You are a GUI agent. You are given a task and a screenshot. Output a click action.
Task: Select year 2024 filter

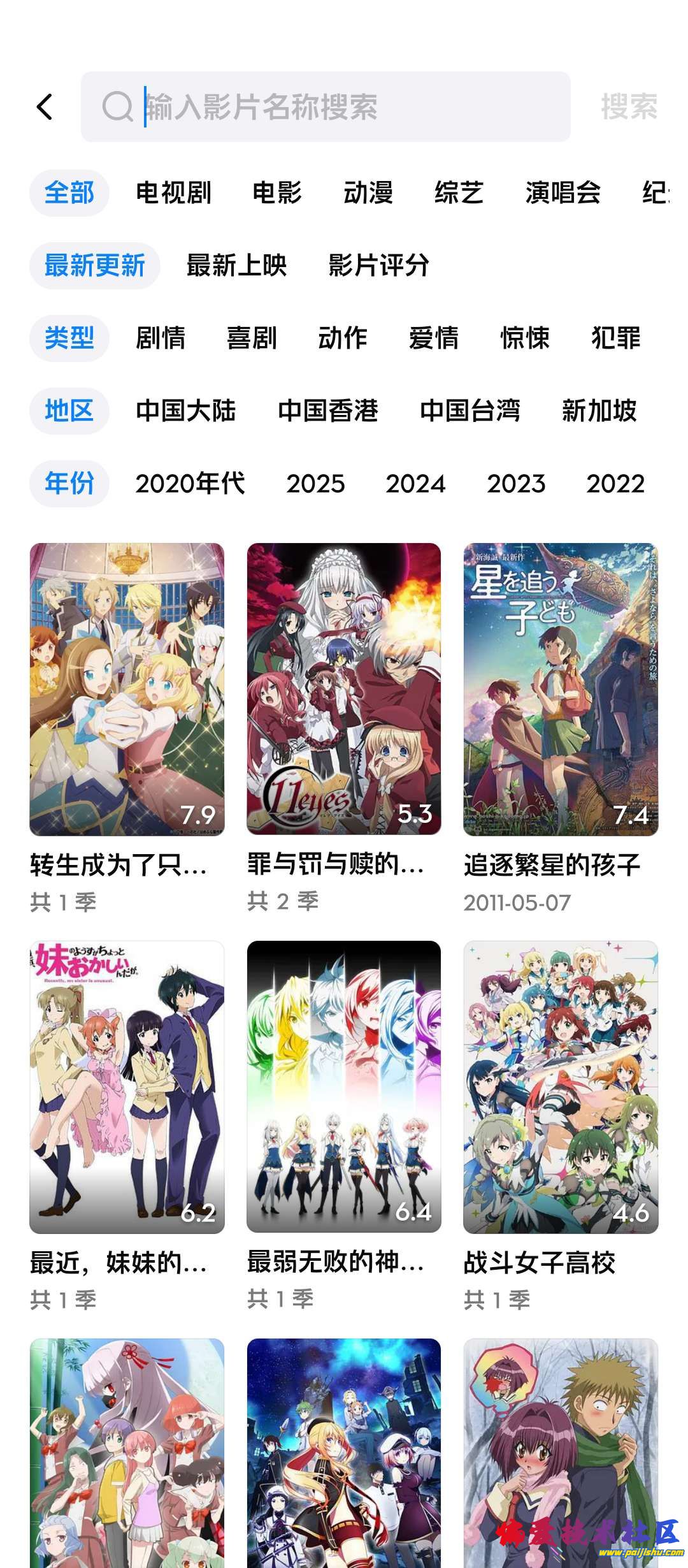(415, 484)
